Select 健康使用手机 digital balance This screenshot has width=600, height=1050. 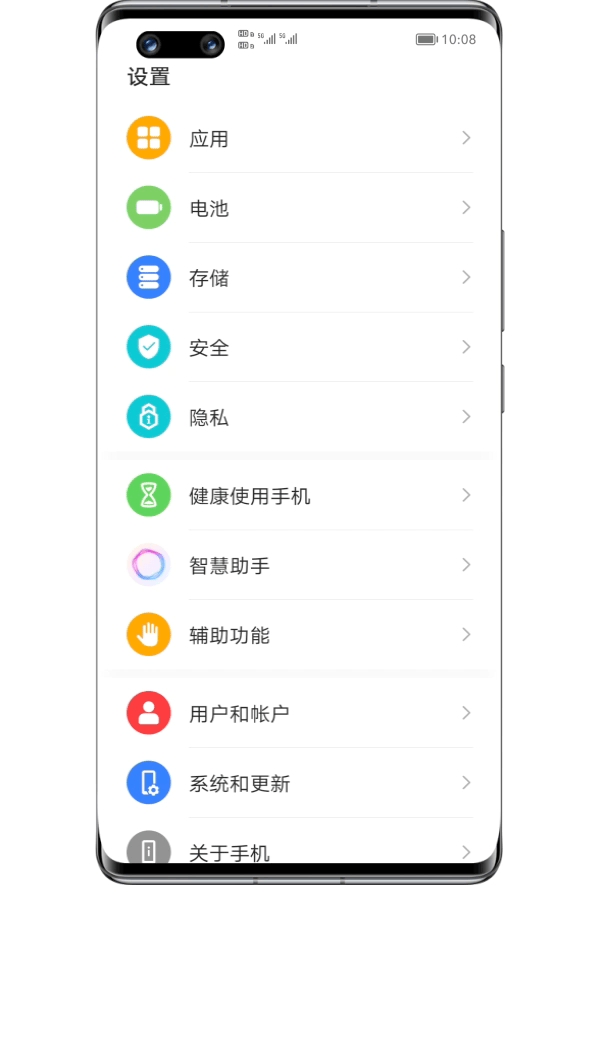[x=298, y=496]
